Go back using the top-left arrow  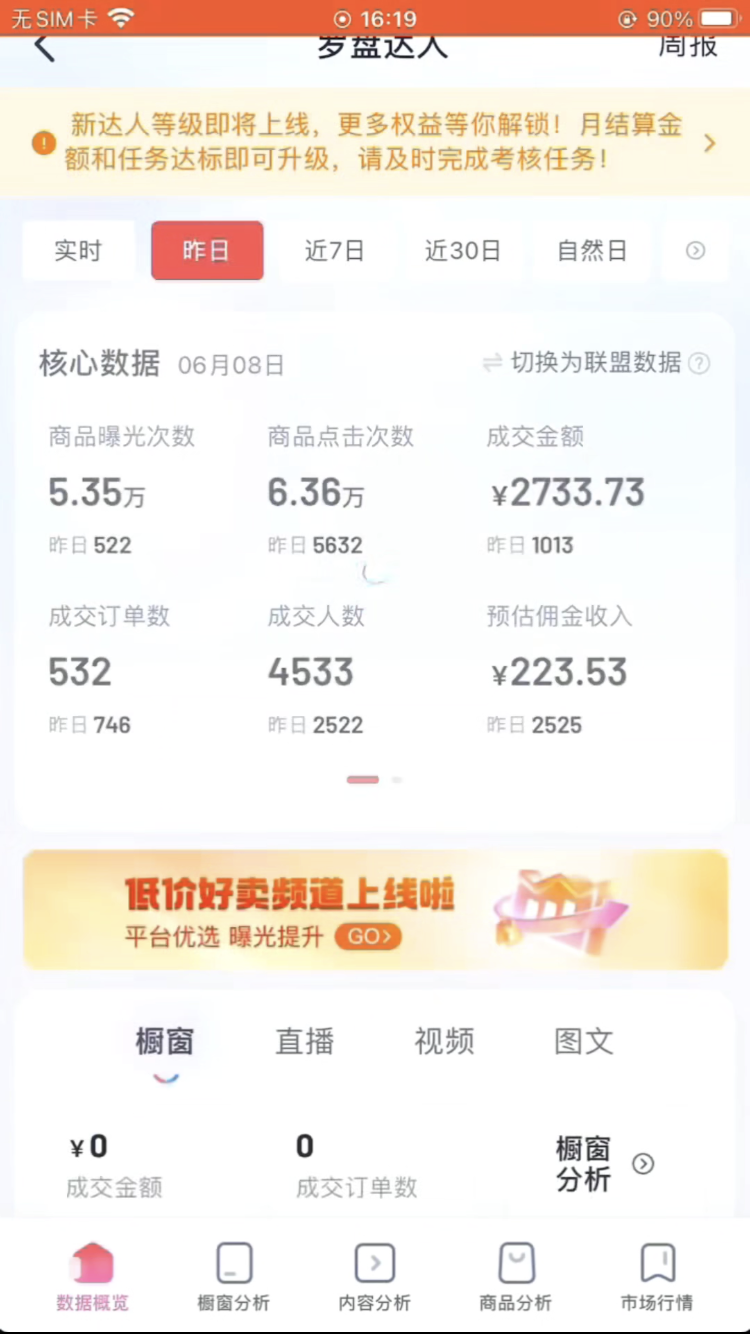[45, 47]
